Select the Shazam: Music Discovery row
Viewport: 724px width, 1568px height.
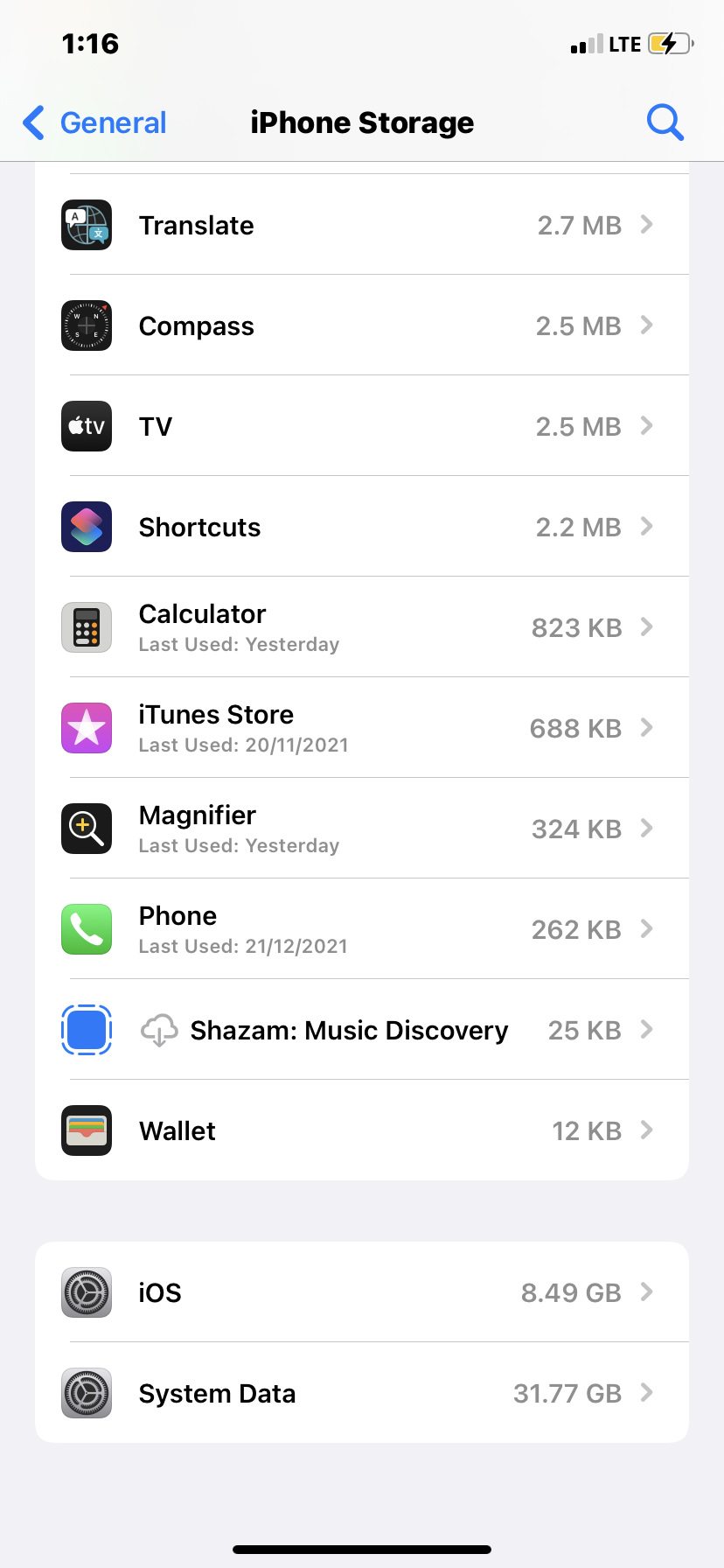[x=362, y=1030]
